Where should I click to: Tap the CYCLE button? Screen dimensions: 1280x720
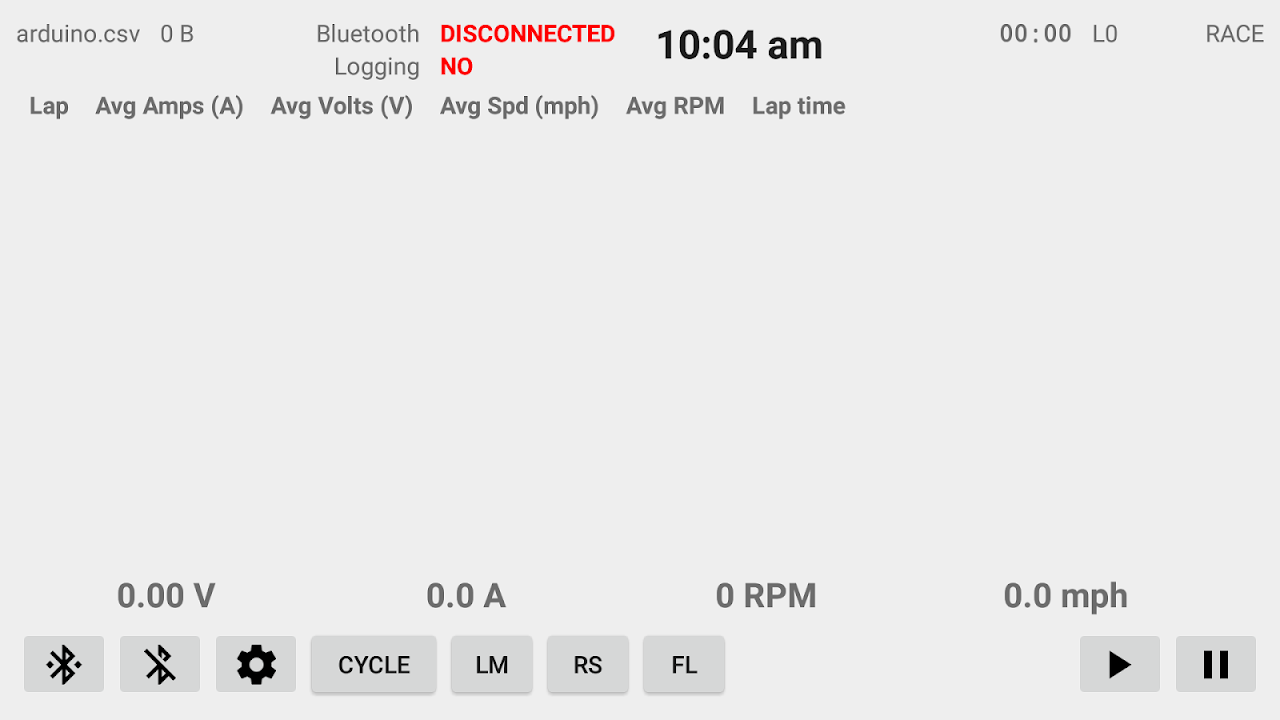[x=374, y=664]
